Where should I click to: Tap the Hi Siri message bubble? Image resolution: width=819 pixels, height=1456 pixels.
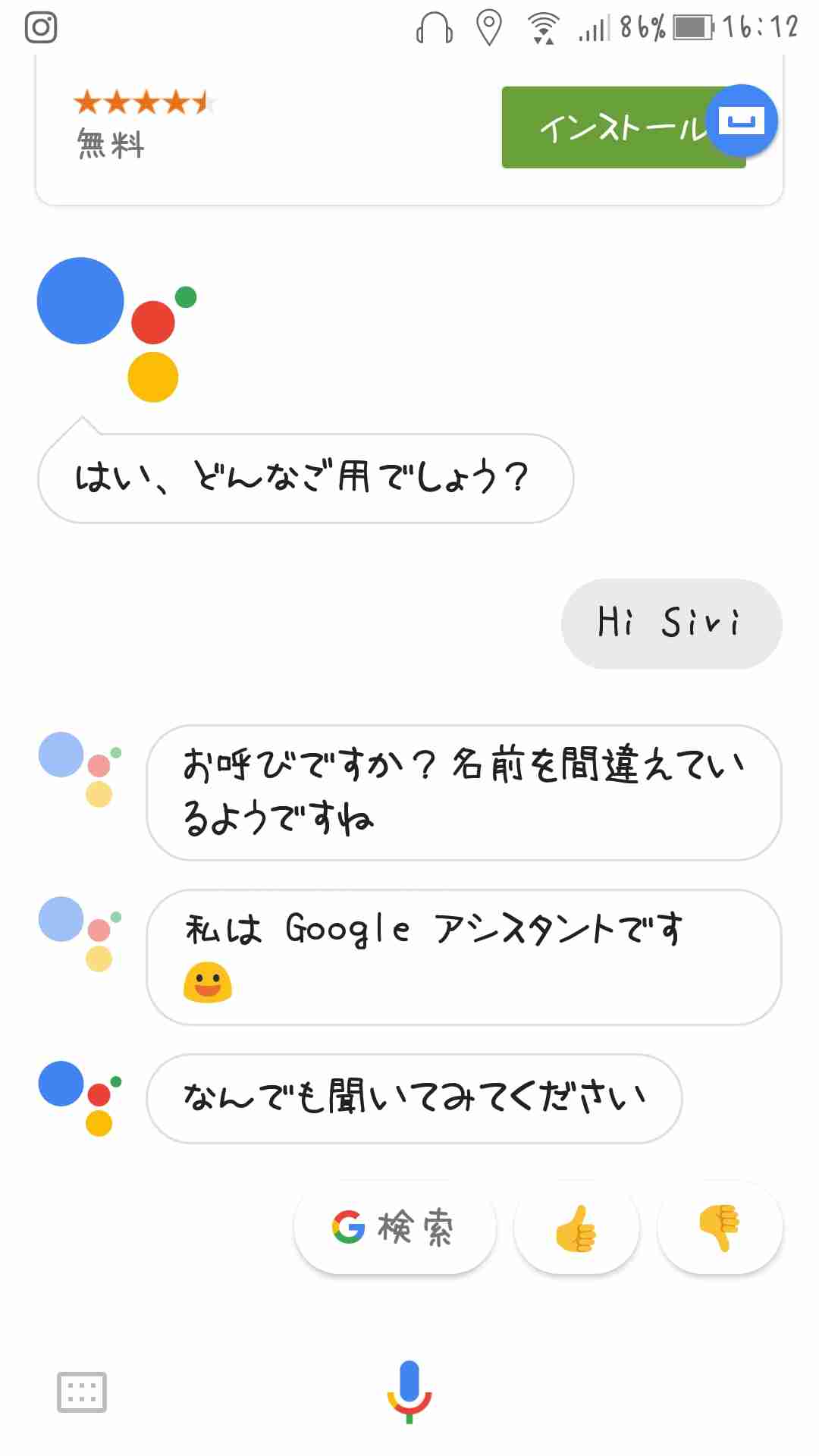[x=672, y=623]
